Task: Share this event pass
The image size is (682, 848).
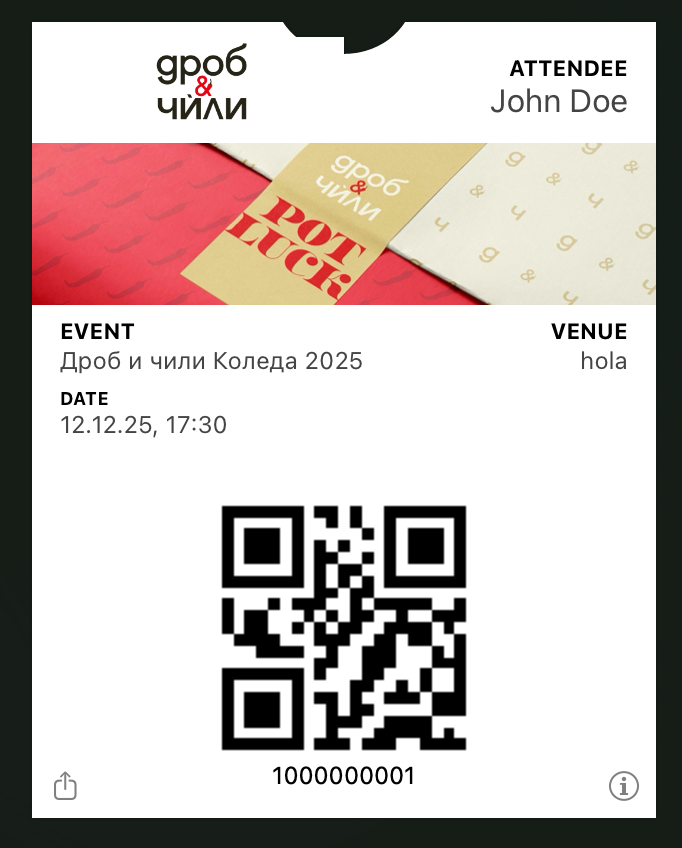Action: pyautogui.click(x=65, y=785)
